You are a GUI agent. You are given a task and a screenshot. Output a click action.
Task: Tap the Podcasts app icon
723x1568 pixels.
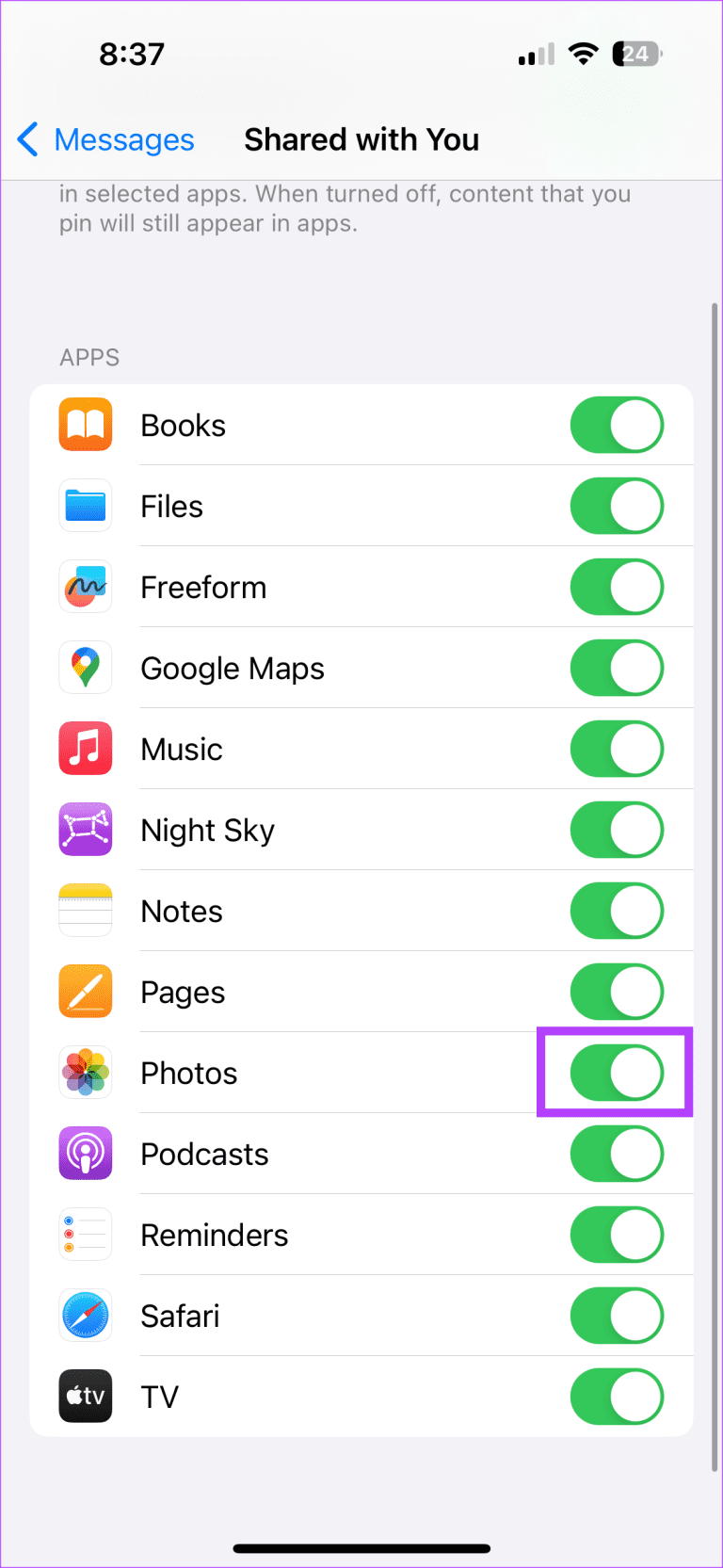coord(85,1153)
